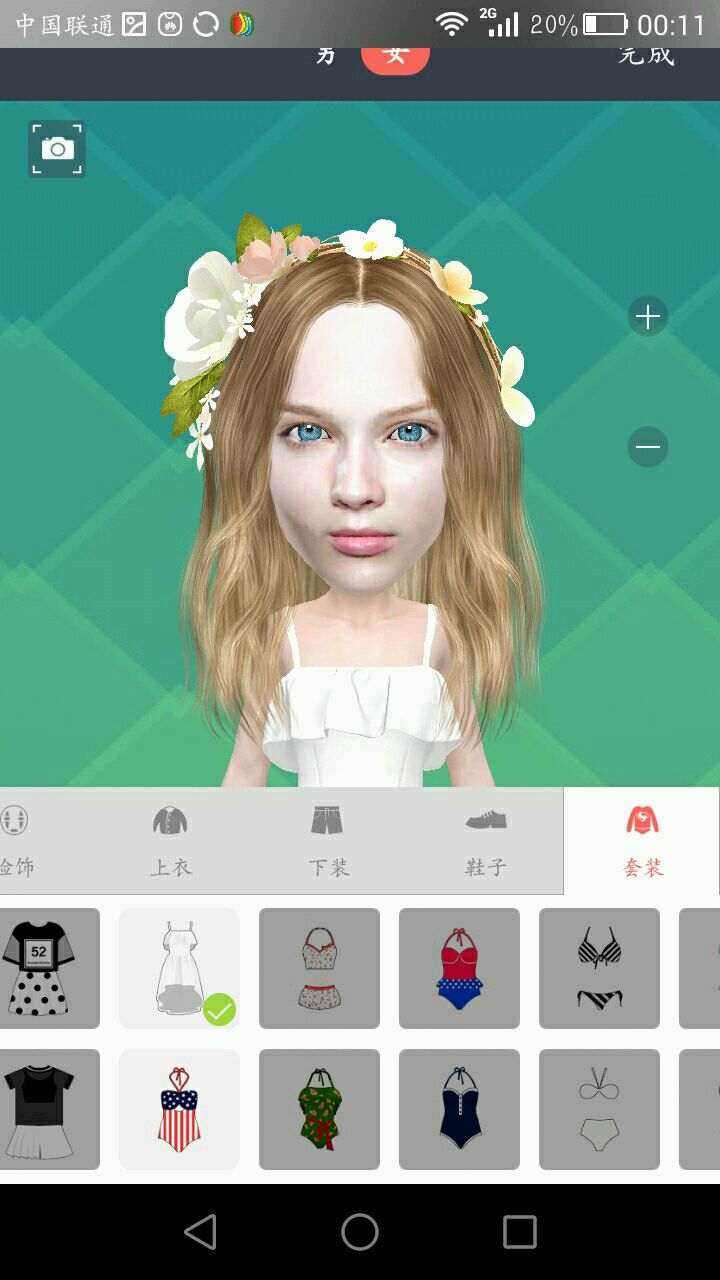The image size is (720, 1280).
Task: Go back with the system back button
Action: coord(201,1232)
